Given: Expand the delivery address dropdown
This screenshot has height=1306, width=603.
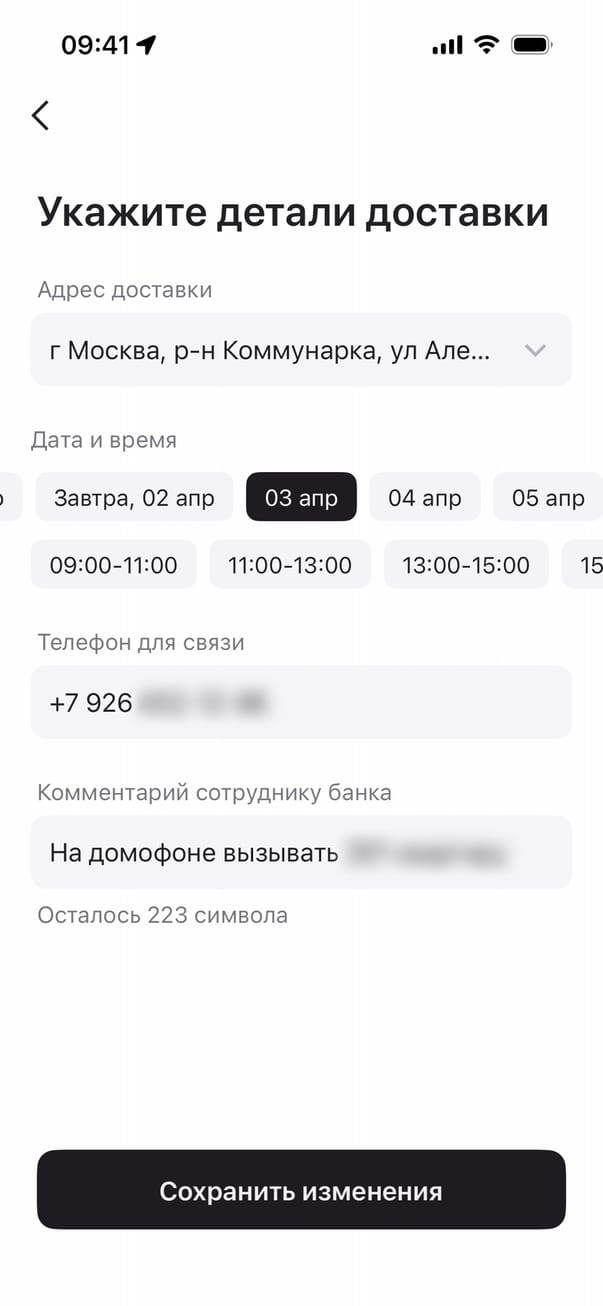Looking at the screenshot, I should click(535, 350).
